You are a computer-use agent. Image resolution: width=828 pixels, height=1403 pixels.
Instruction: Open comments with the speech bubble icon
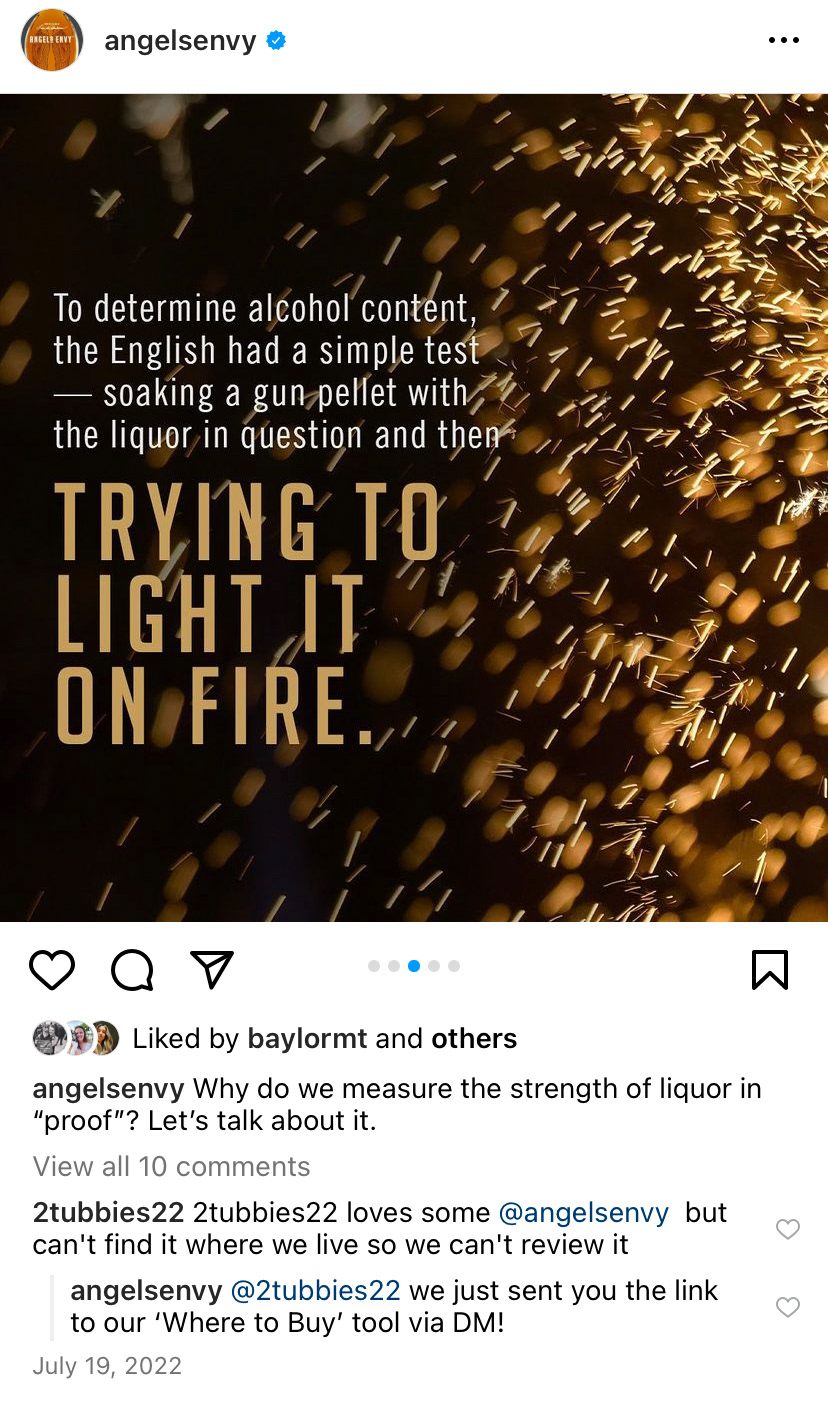coord(132,969)
